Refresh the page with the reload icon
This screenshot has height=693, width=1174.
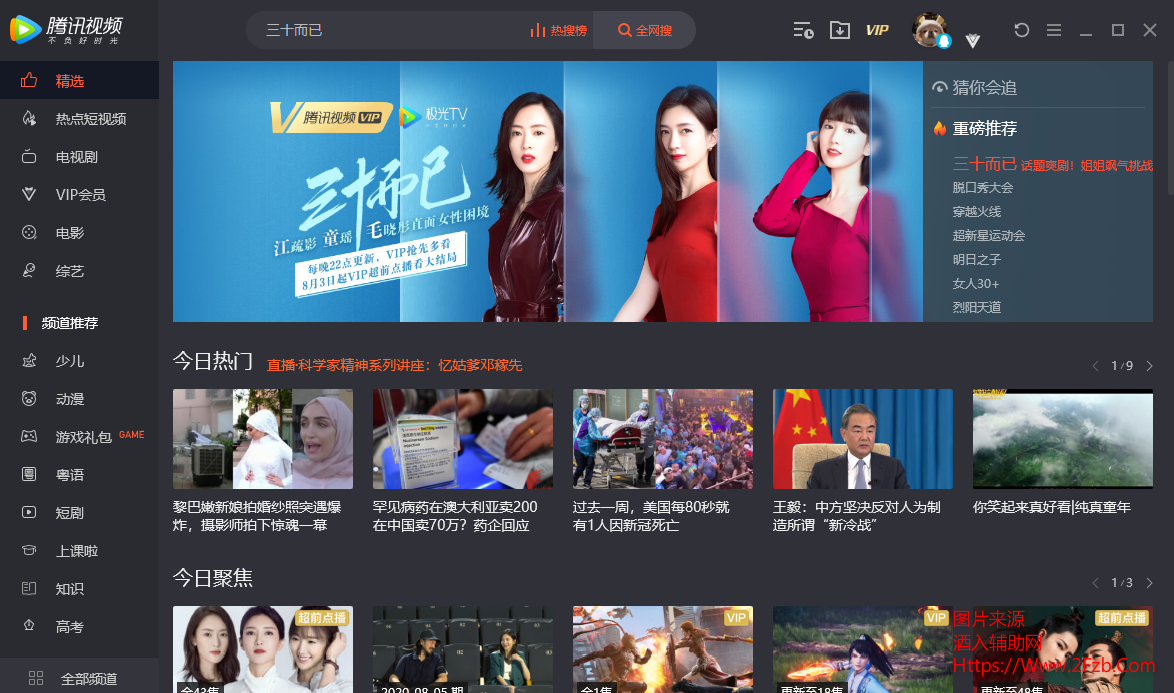point(1021,30)
